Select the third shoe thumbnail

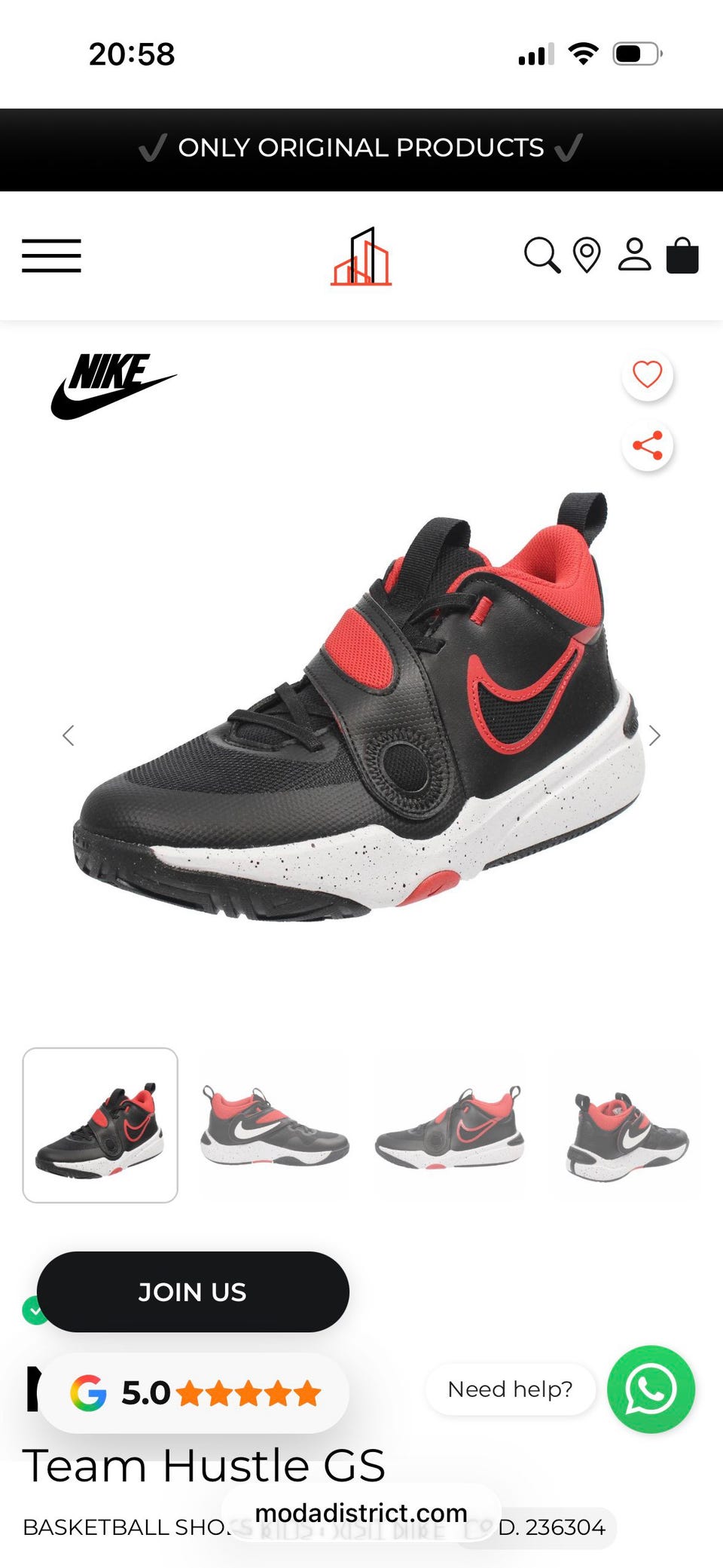pos(450,1125)
